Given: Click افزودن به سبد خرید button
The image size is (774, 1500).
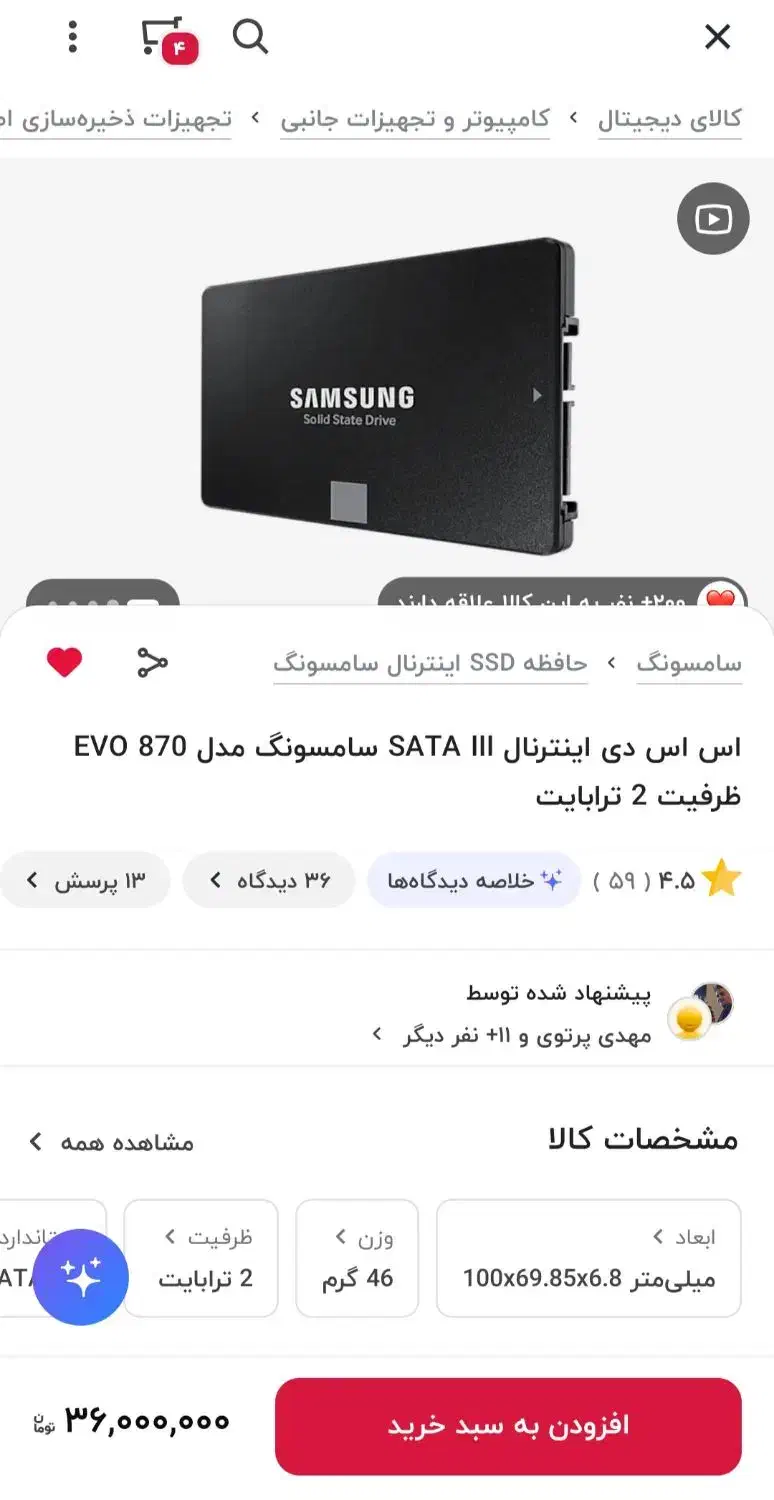Looking at the screenshot, I should pyautogui.click(x=509, y=1426).
